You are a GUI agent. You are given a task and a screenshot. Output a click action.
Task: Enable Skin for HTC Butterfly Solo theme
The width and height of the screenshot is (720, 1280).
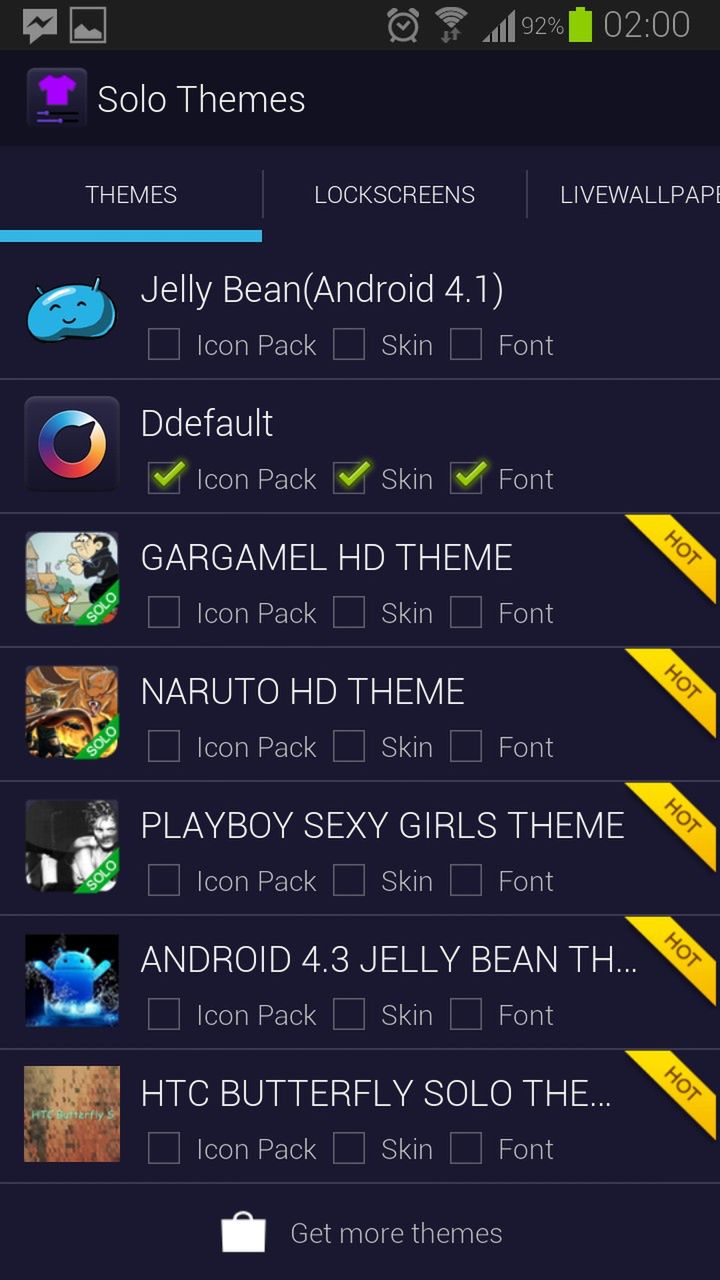coord(349,1149)
